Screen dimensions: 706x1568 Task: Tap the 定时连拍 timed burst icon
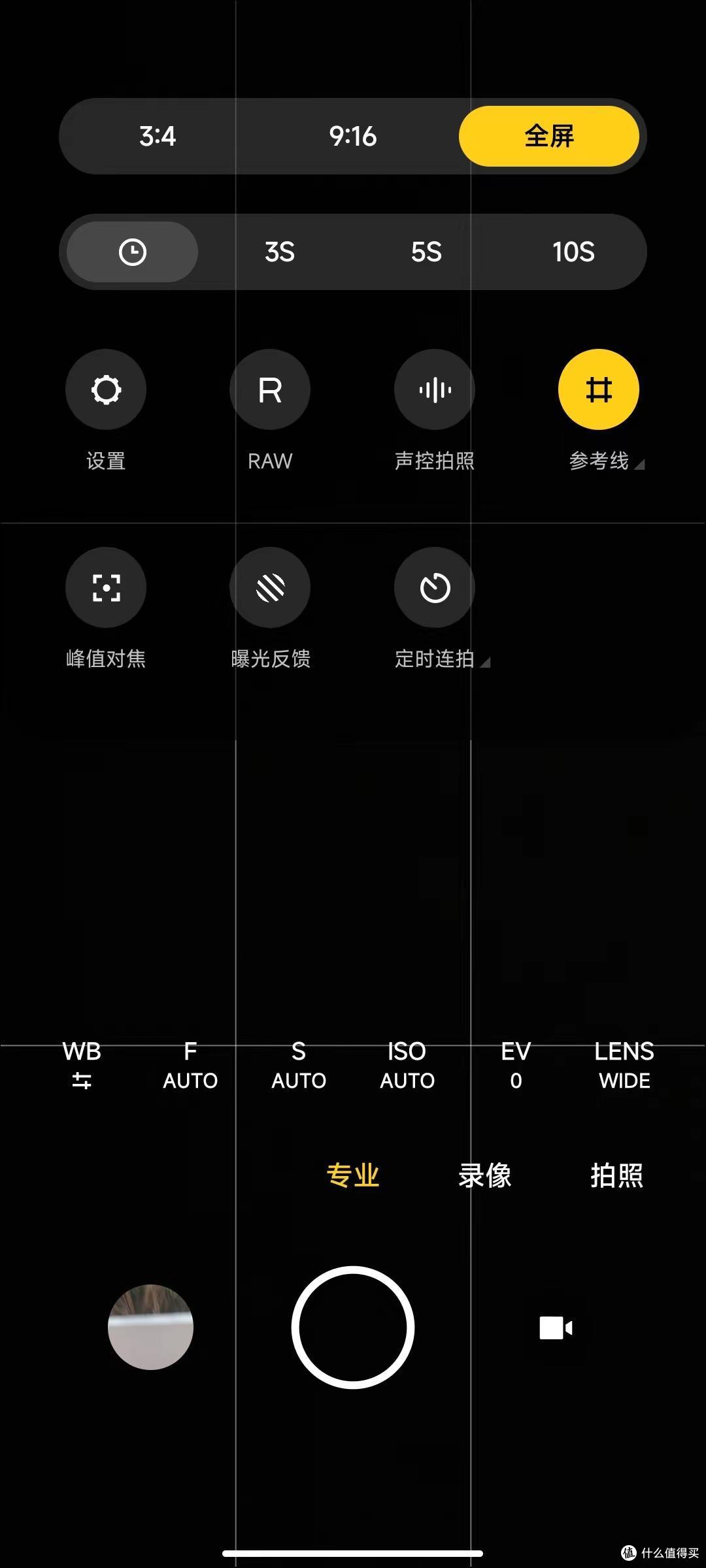point(434,587)
